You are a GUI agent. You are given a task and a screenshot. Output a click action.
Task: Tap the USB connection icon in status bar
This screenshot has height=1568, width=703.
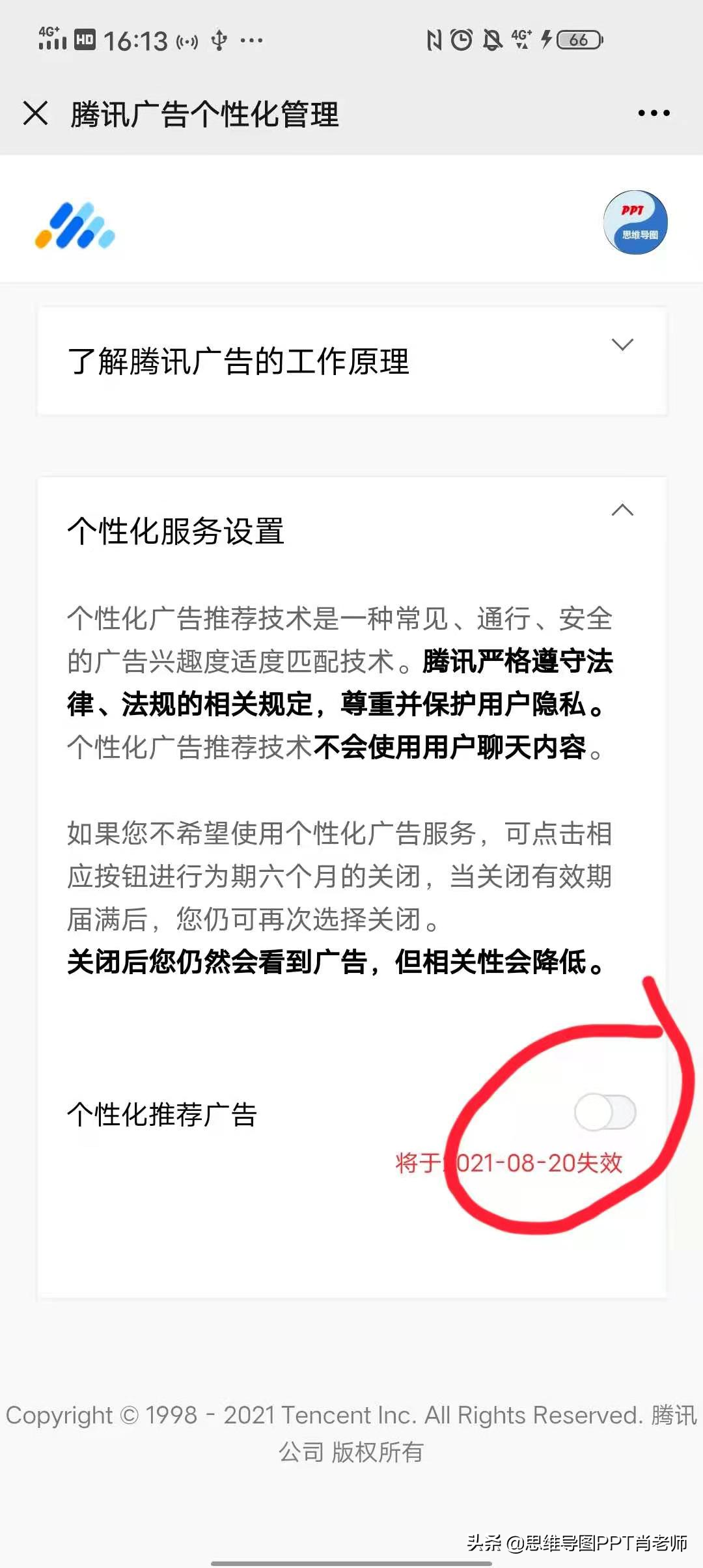click(x=219, y=40)
